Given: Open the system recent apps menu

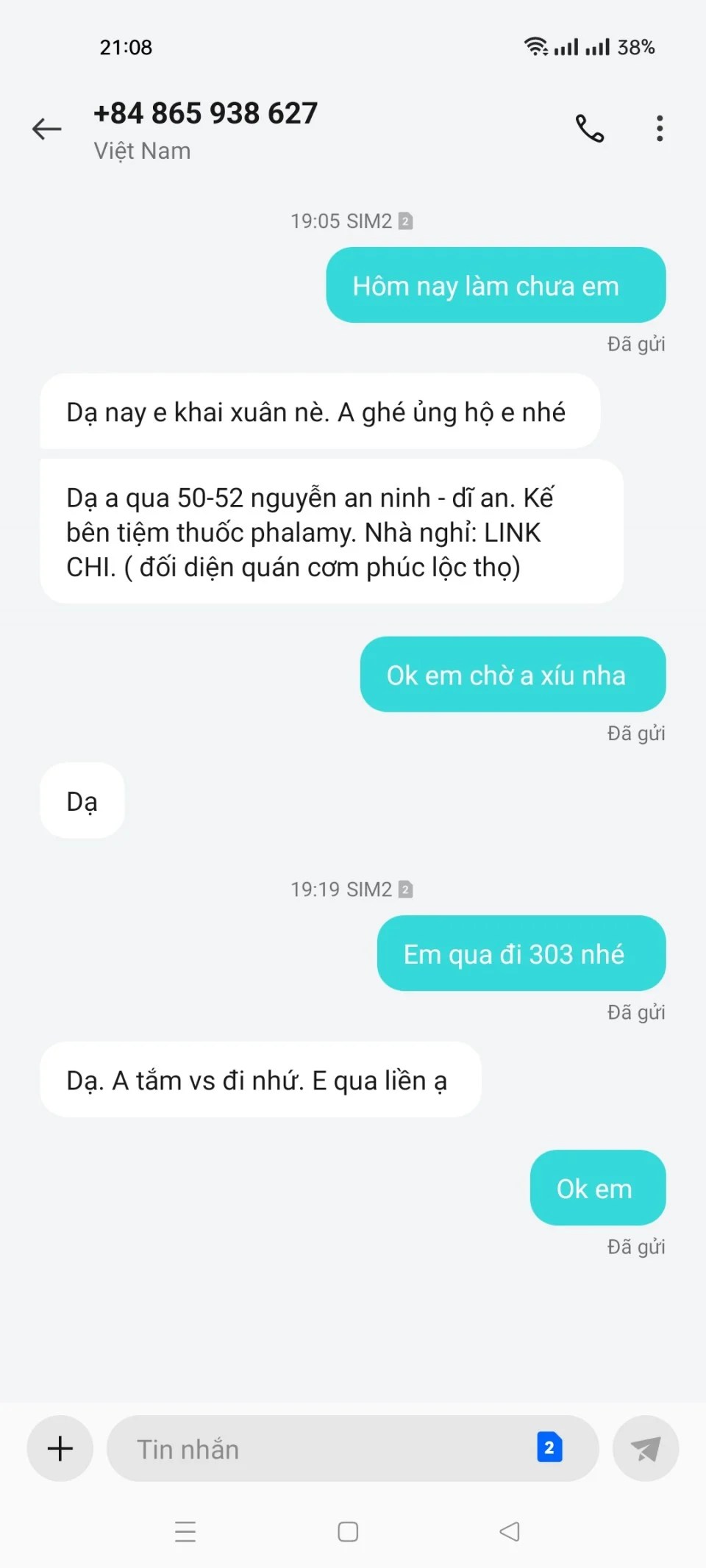Looking at the screenshot, I should [185, 1531].
